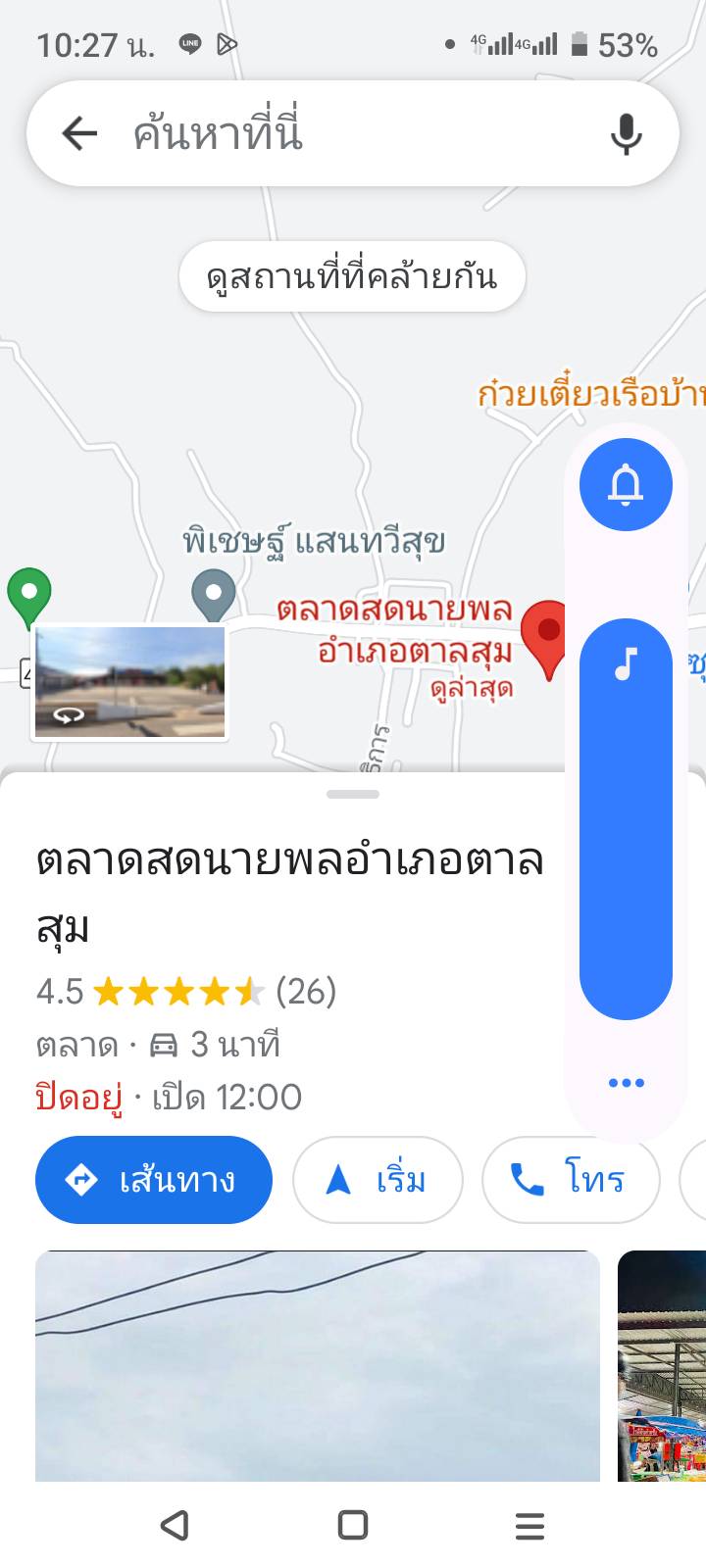Adjust the media volume slider
Viewport: 706px width, 1568px height.
pos(626,818)
